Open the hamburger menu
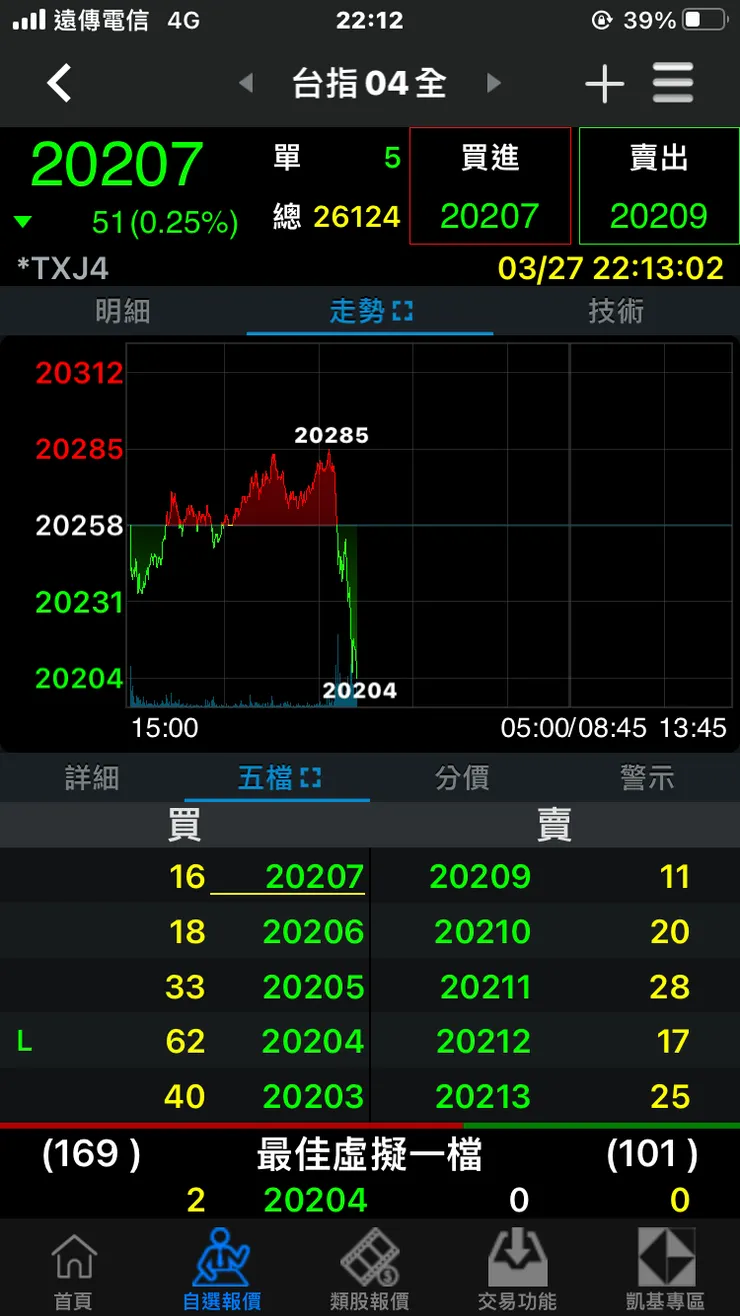740x1316 pixels. coord(673,84)
